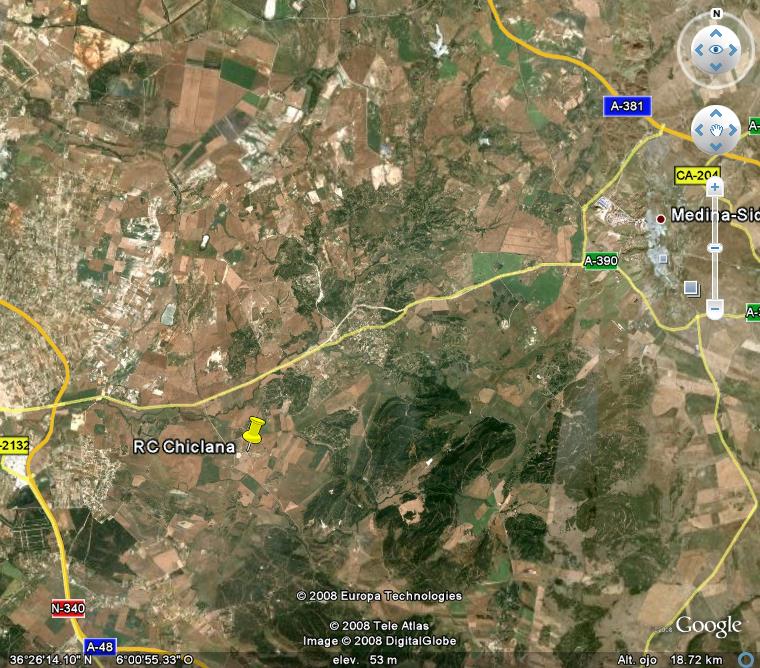Pan map right with the hand joystick
This screenshot has height=668, width=760.
click(x=733, y=130)
